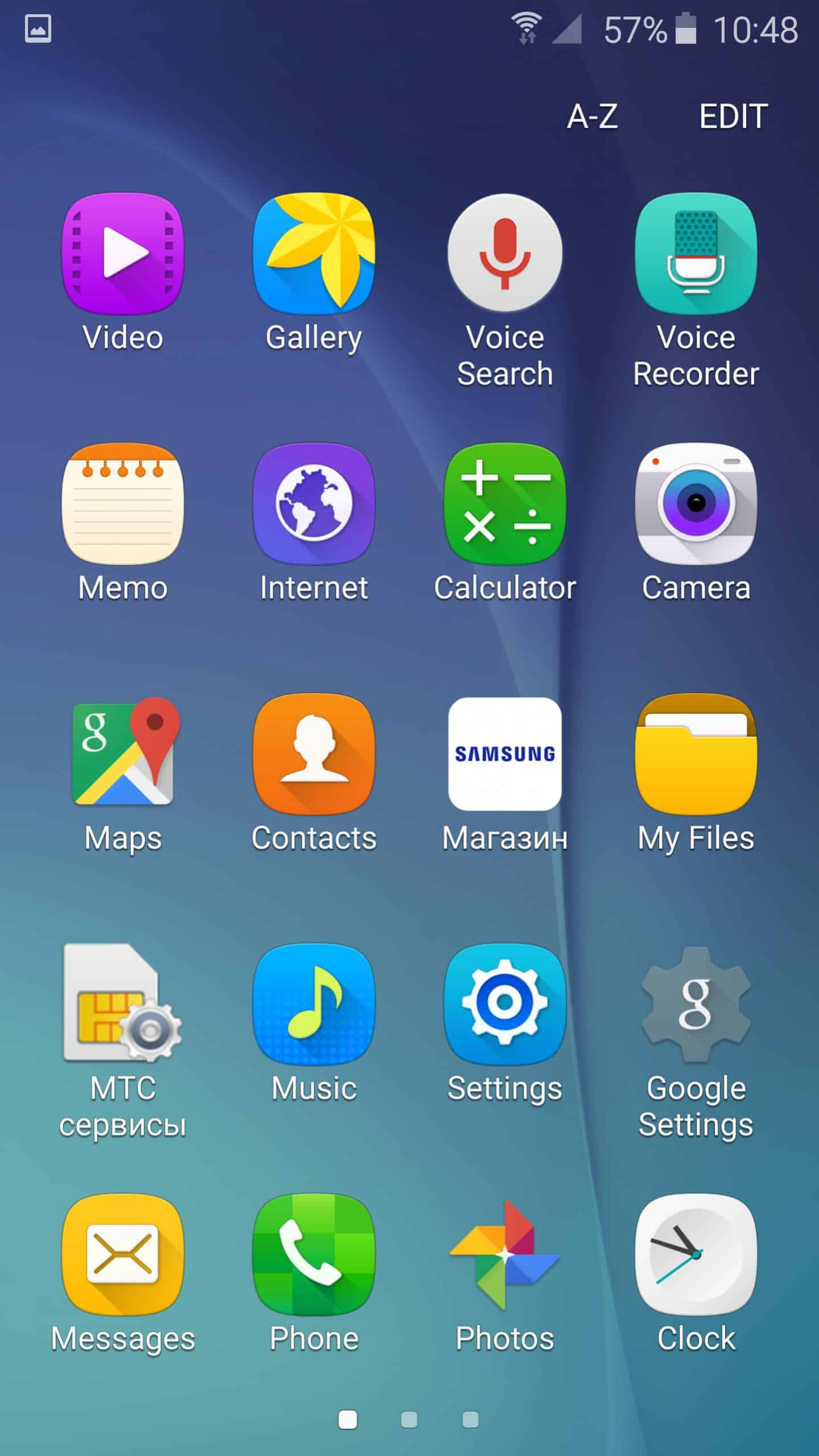819x1456 pixels.
Task: Tap EDIT to rearrange apps
Action: pos(733,116)
